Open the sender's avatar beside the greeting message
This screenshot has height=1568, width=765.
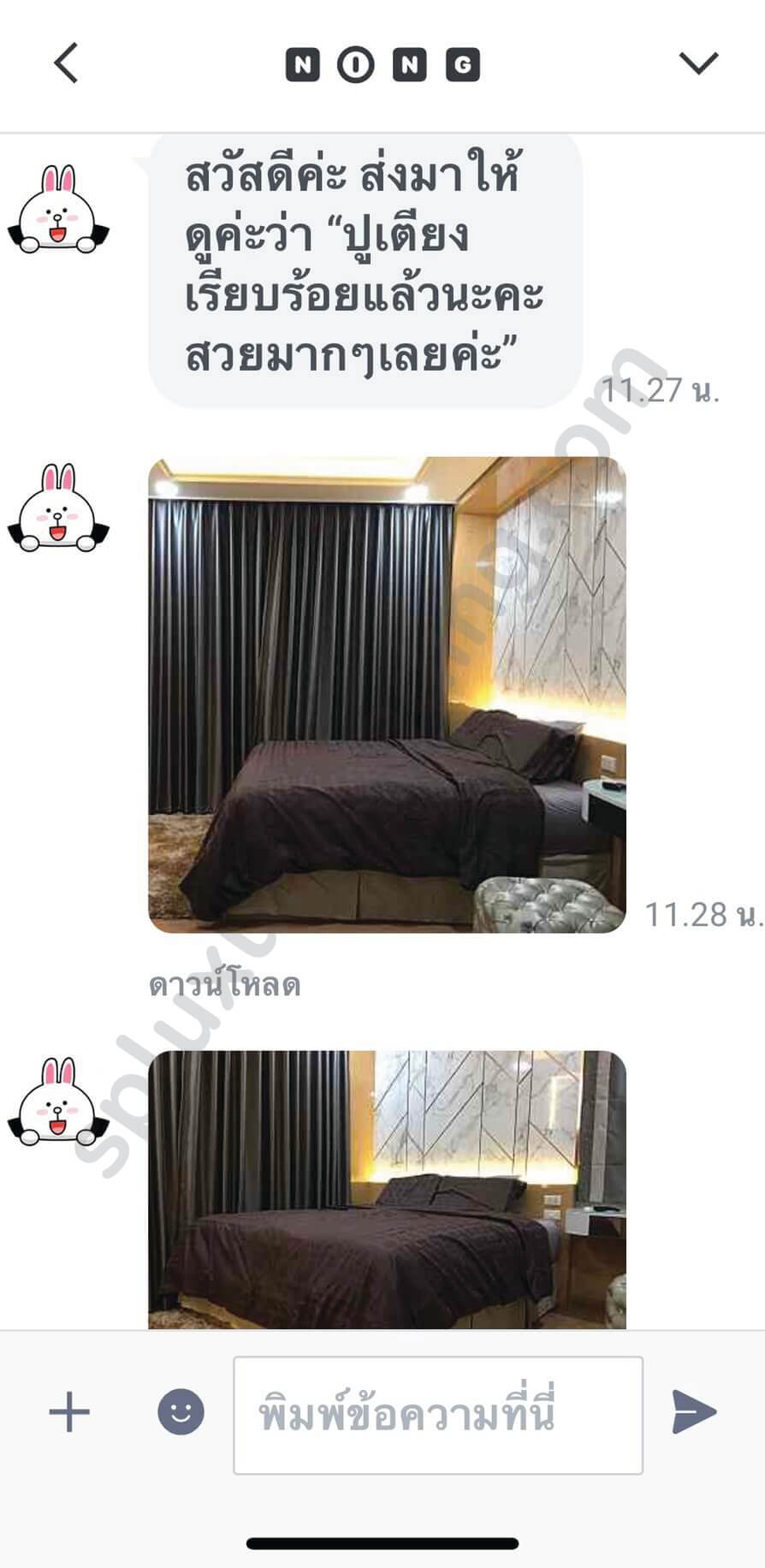(x=58, y=210)
